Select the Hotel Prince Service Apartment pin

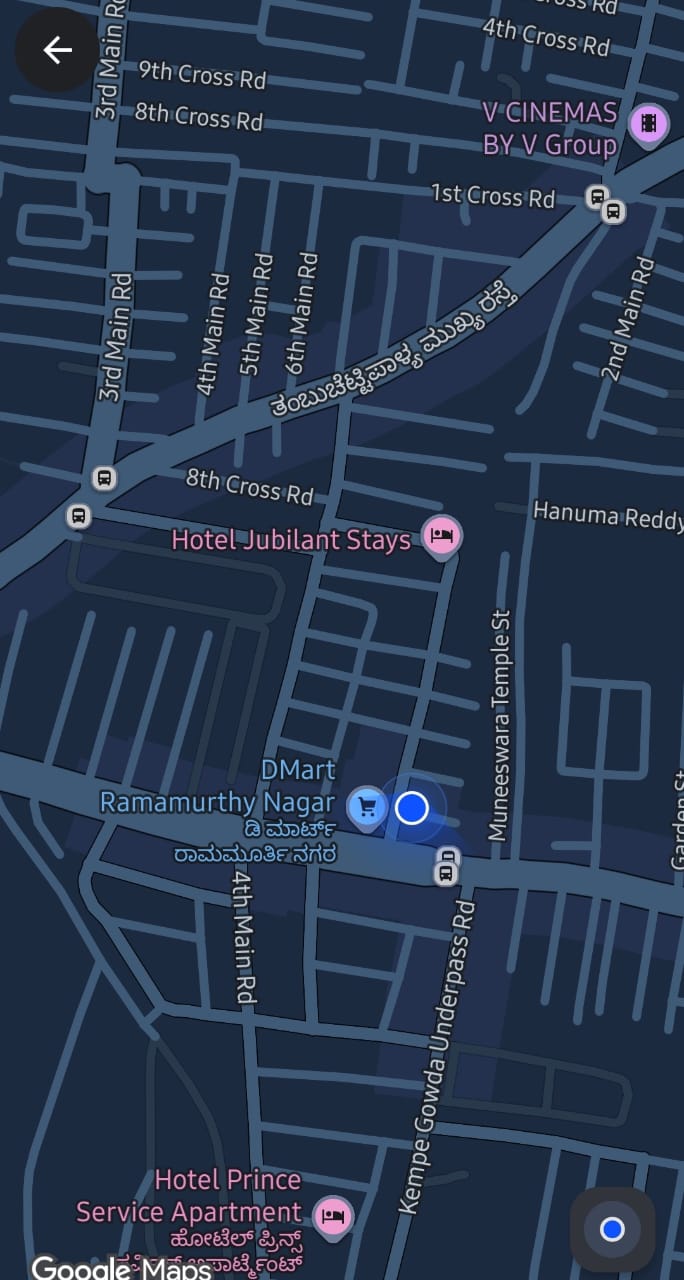coord(333,1216)
